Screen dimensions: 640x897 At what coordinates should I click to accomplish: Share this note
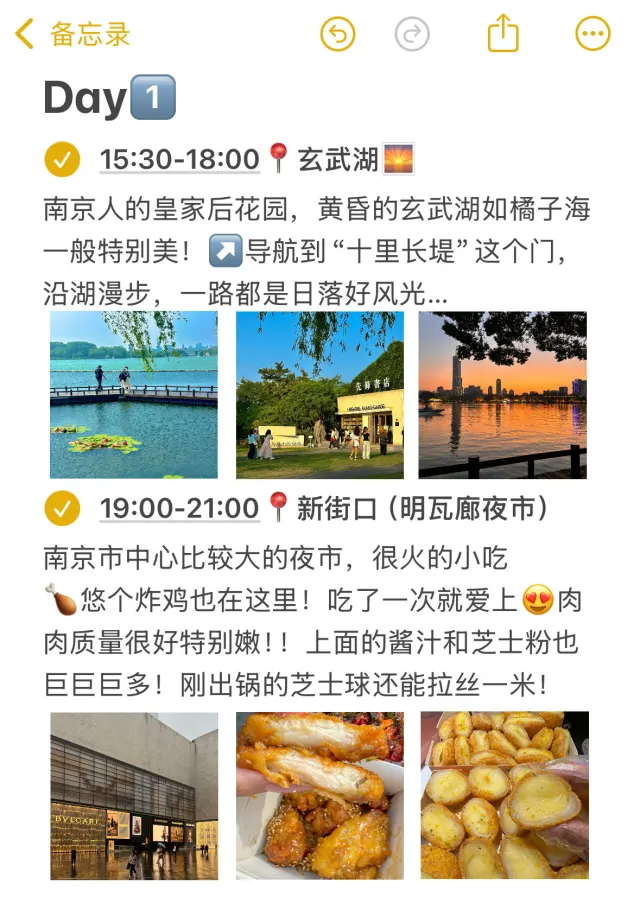(503, 34)
